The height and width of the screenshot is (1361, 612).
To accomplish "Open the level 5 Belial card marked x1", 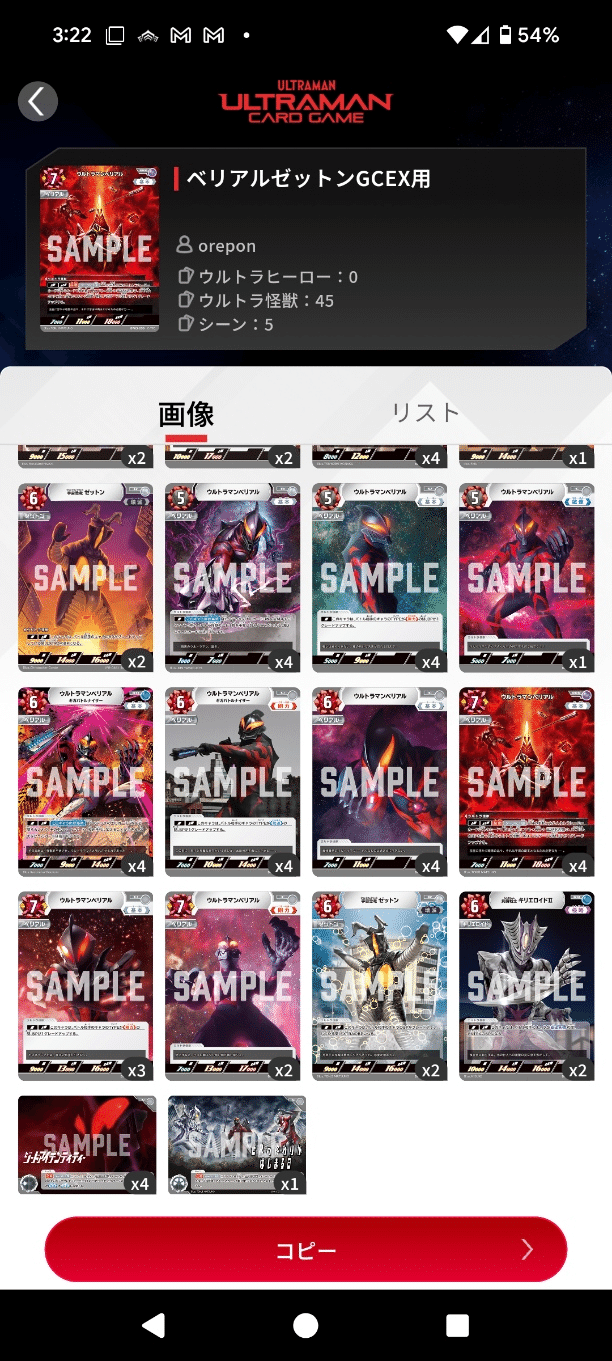I will [526, 577].
